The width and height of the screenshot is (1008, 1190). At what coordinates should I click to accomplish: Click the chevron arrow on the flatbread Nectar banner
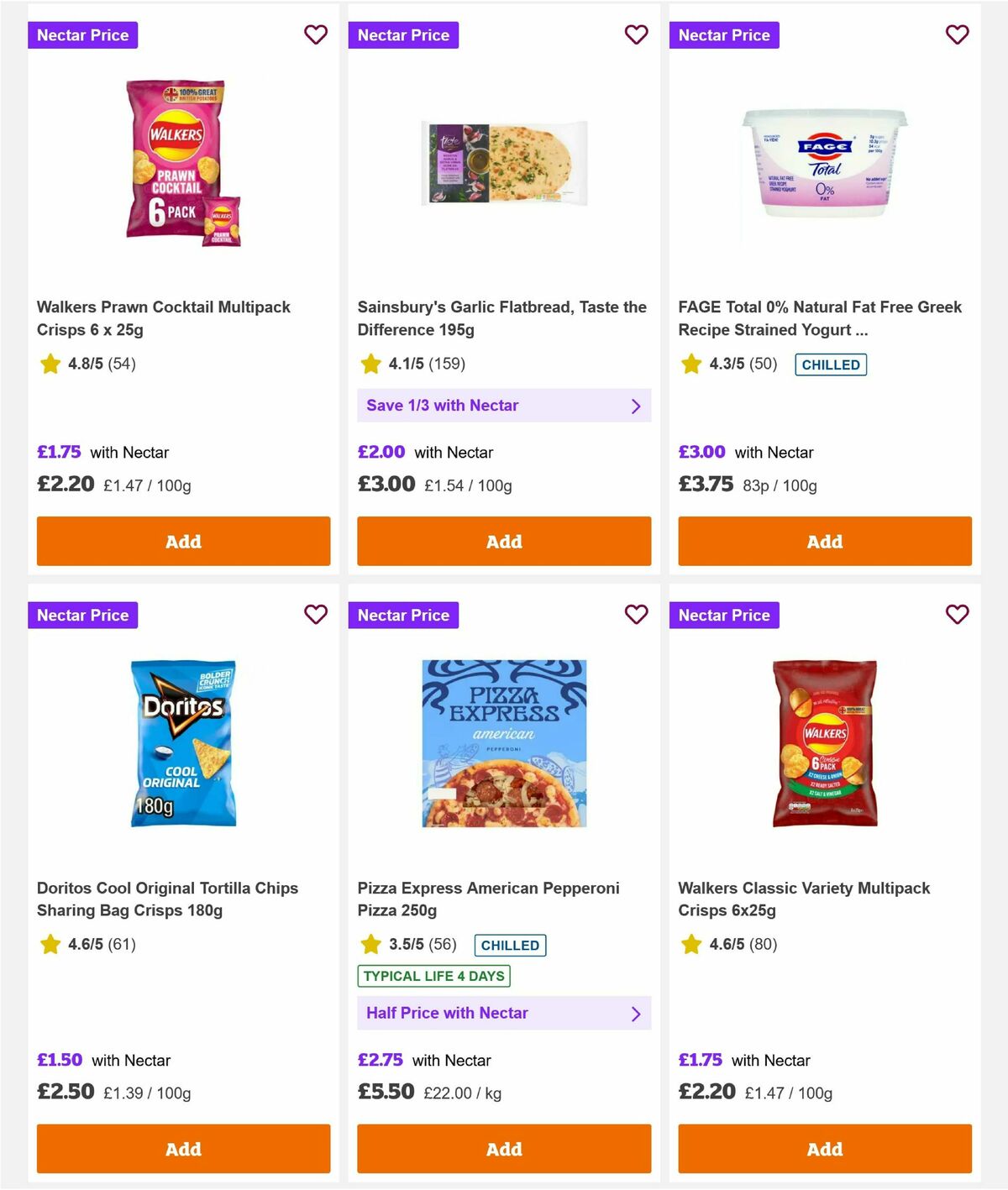pyautogui.click(x=636, y=406)
